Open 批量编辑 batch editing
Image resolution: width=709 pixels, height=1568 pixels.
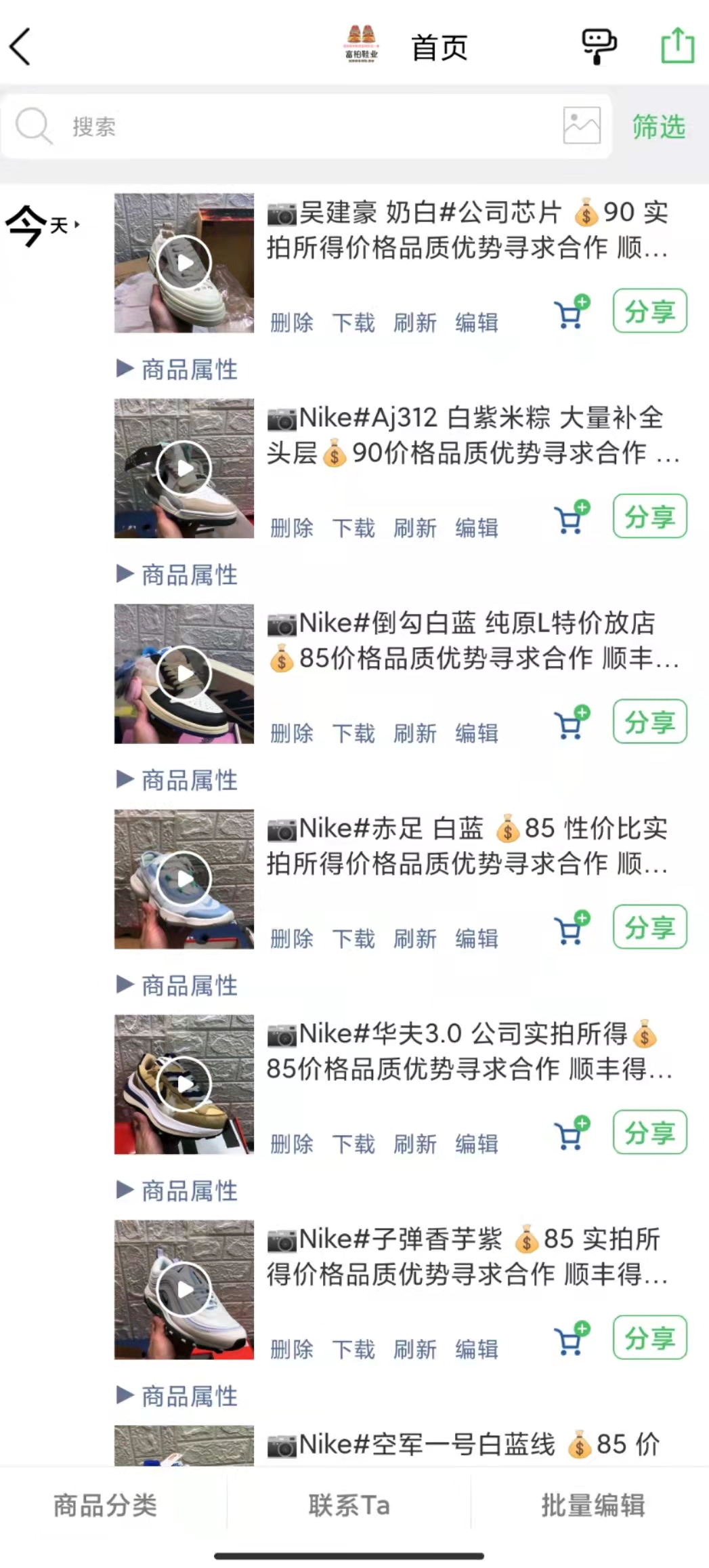tap(593, 1505)
